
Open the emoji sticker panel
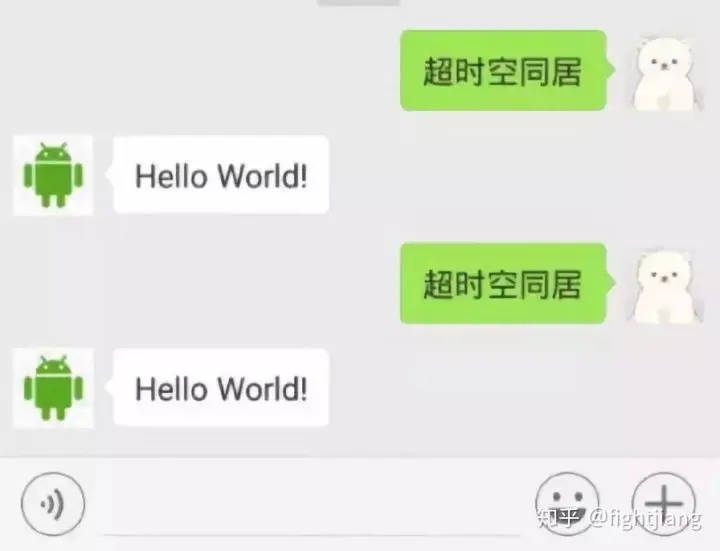click(567, 500)
